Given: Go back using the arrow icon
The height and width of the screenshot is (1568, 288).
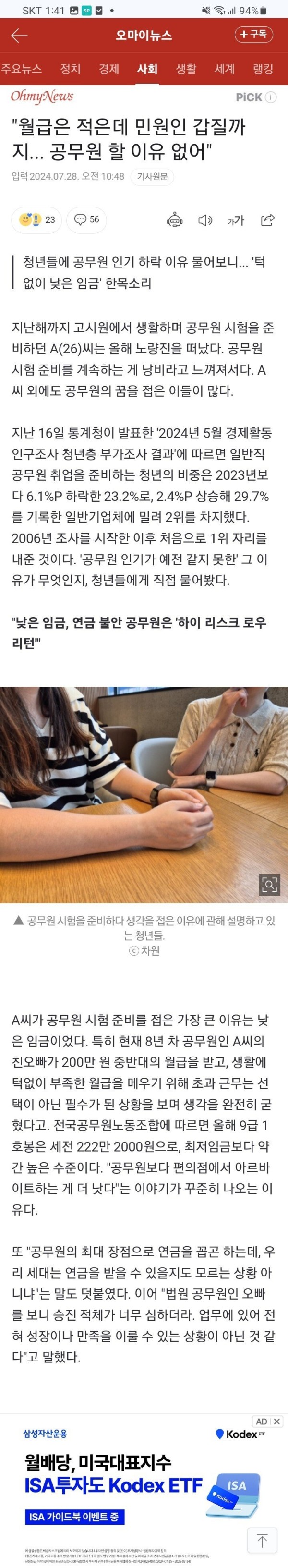Looking at the screenshot, I should (20, 36).
